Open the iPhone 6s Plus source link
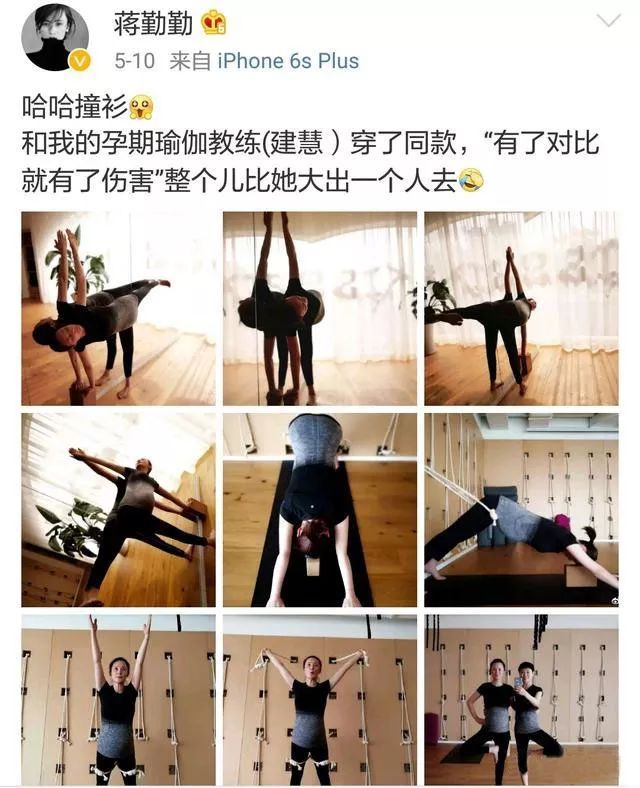This screenshot has width=640, height=788. pyautogui.click(x=287, y=61)
